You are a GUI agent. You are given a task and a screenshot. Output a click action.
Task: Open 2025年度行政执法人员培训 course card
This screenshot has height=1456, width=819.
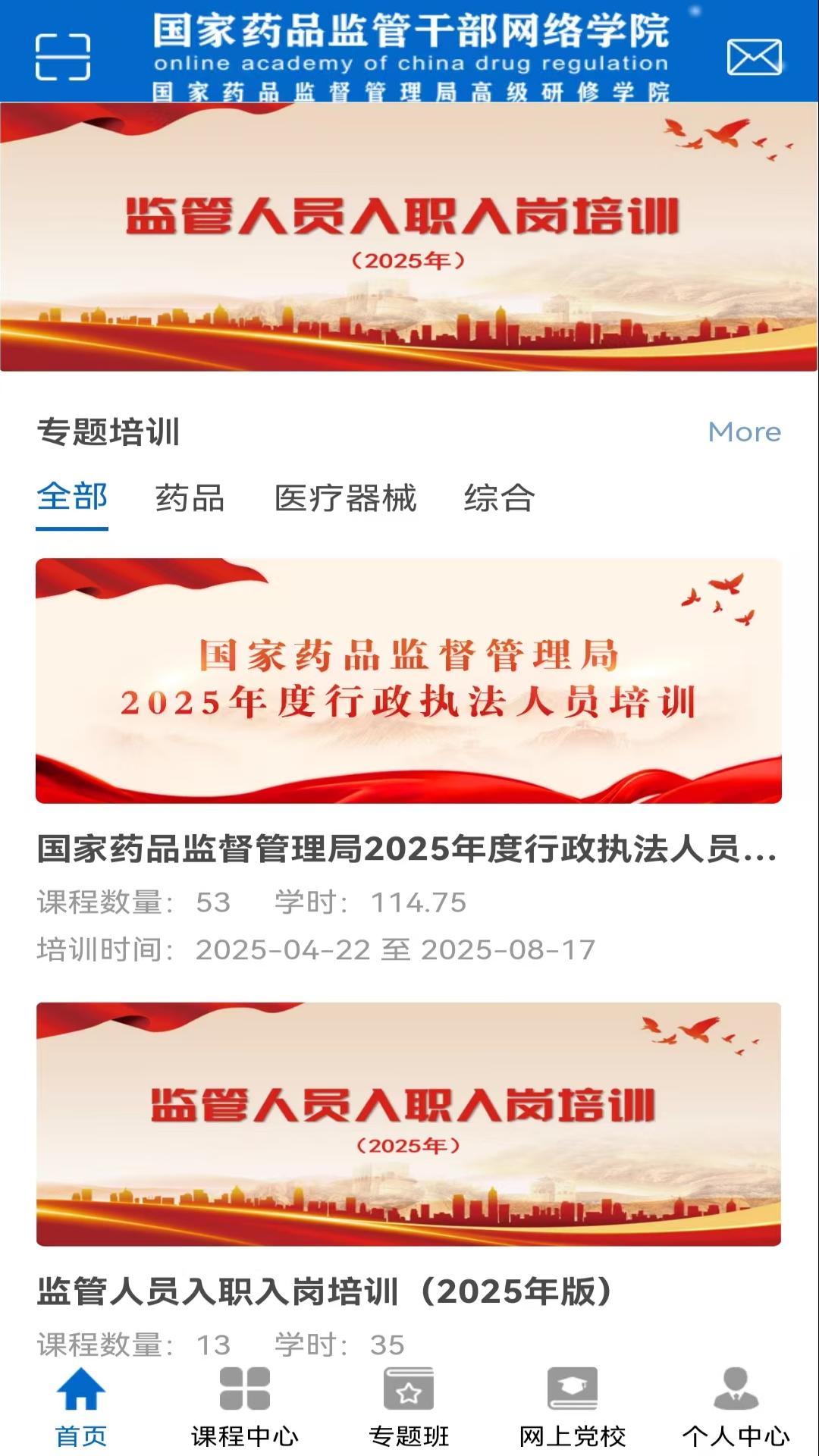click(x=409, y=681)
